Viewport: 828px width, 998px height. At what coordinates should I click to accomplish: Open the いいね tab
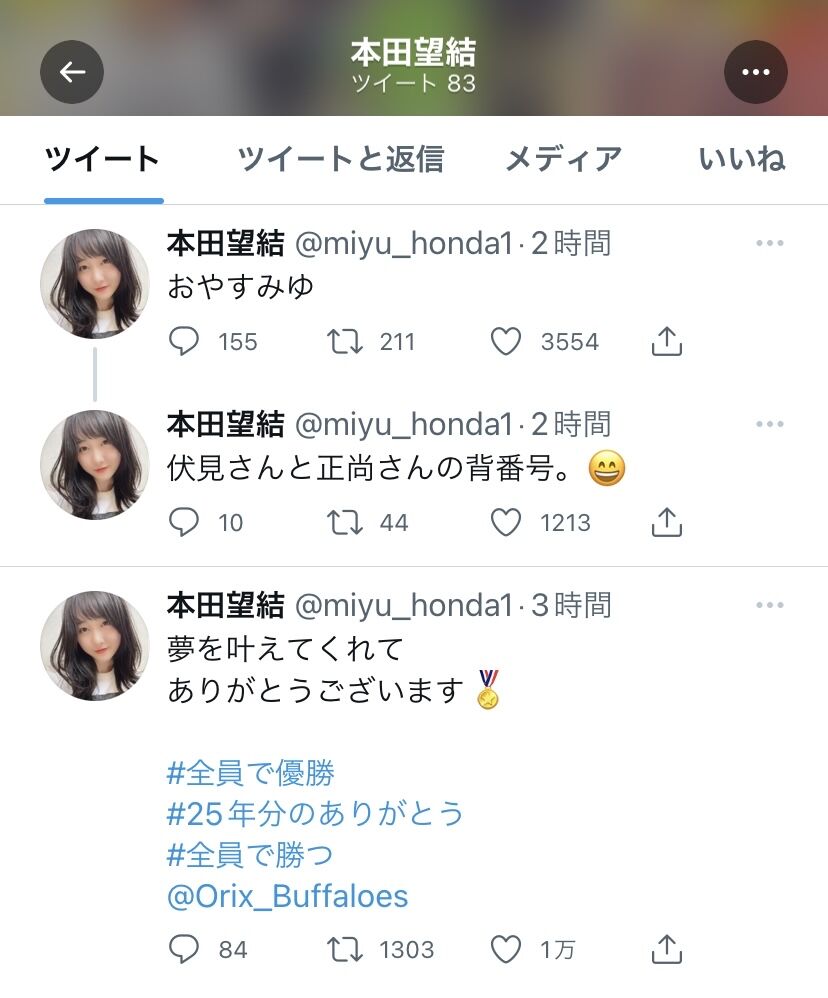click(742, 159)
